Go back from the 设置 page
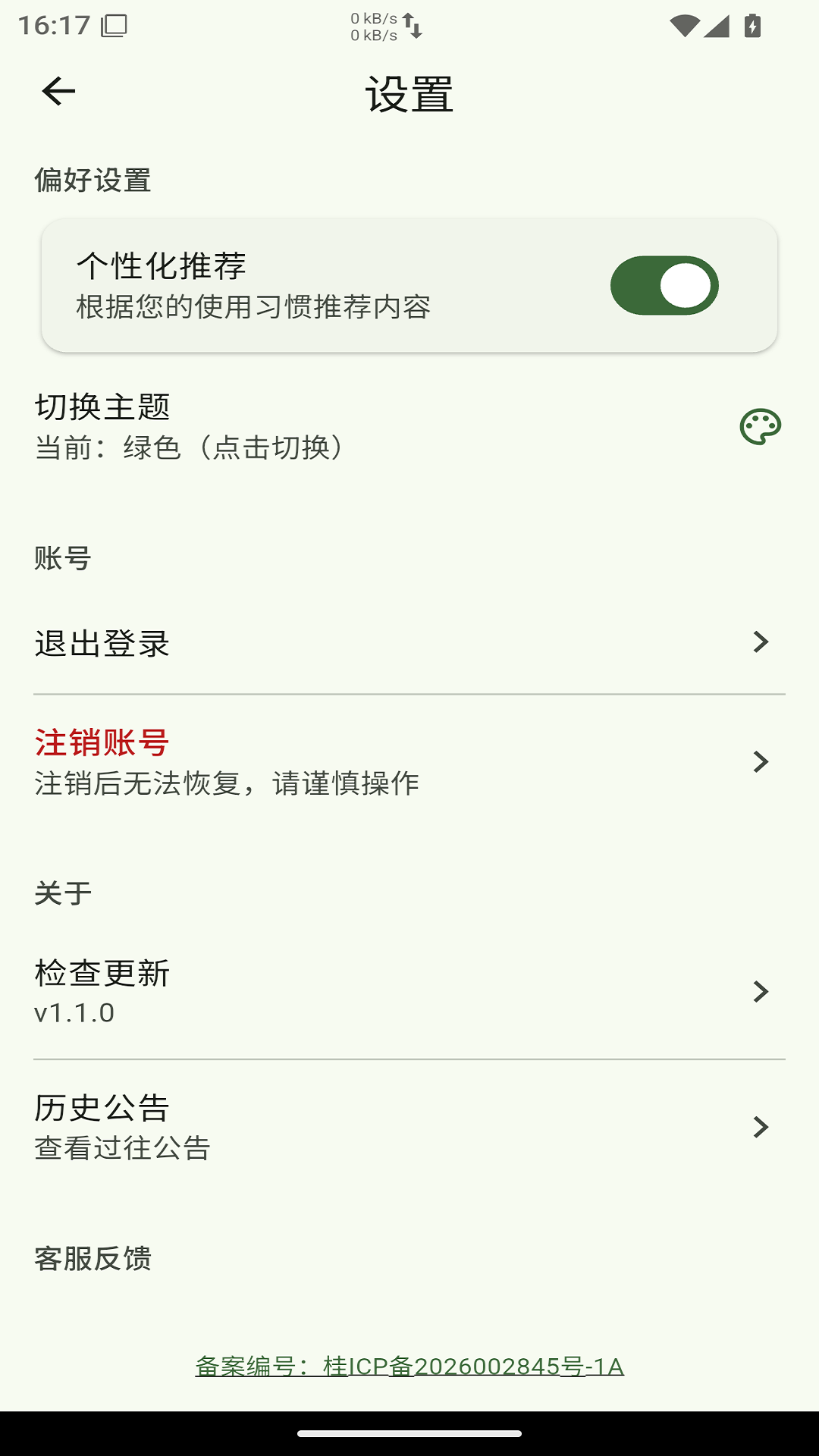819x1456 pixels. (58, 92)
